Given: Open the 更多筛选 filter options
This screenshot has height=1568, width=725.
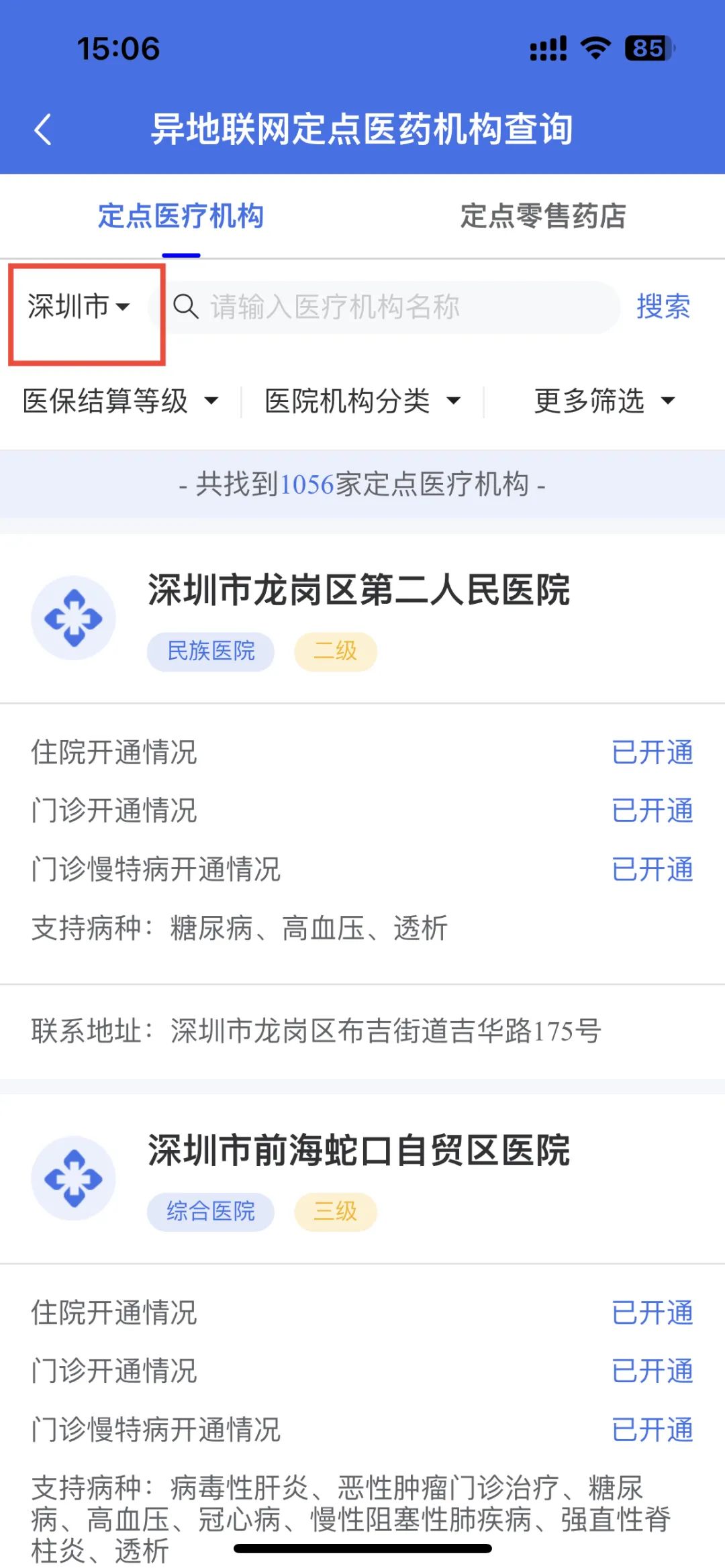Looking at the screenshot, I should 603,401.
